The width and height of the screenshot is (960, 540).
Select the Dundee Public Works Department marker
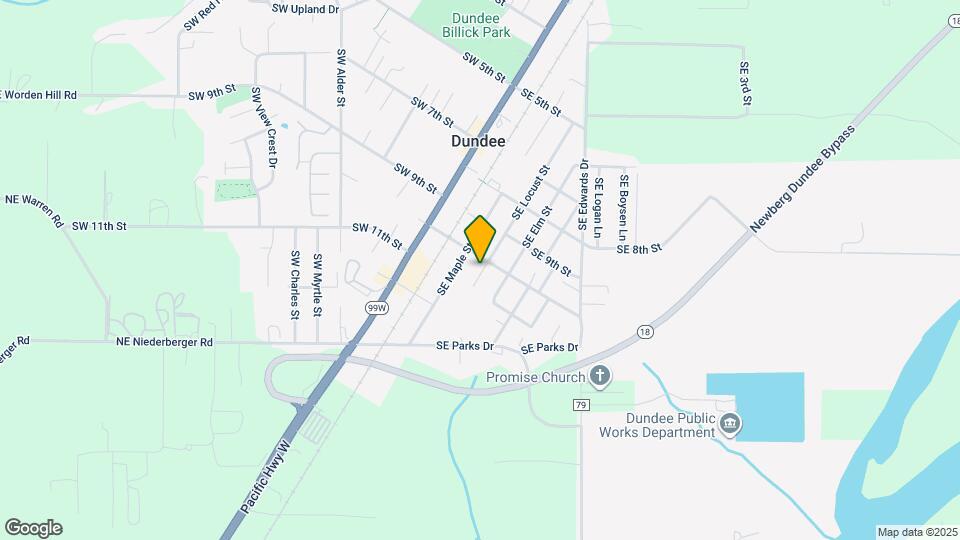731,426
